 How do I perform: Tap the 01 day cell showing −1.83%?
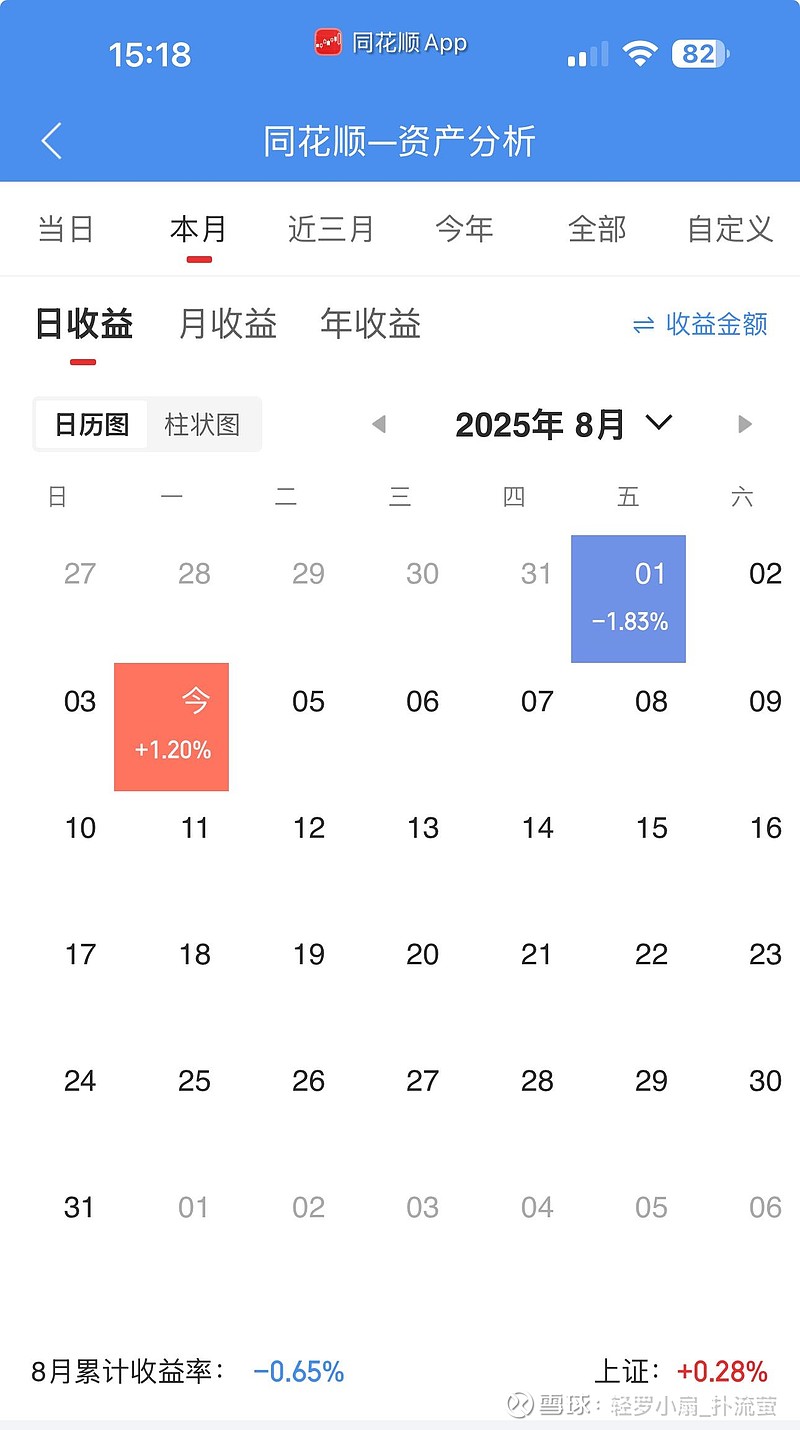coord(628,599)
